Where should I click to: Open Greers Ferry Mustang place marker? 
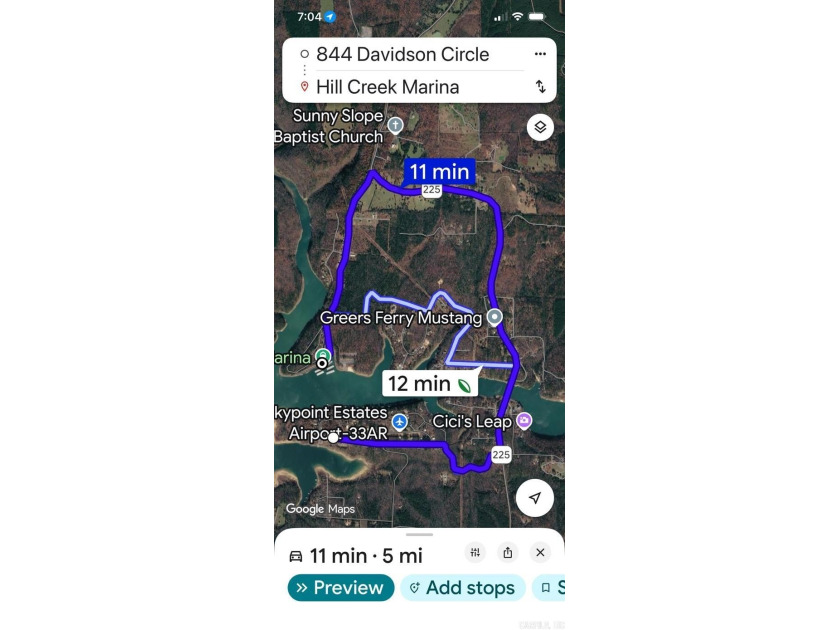click(x=494, y=318)
